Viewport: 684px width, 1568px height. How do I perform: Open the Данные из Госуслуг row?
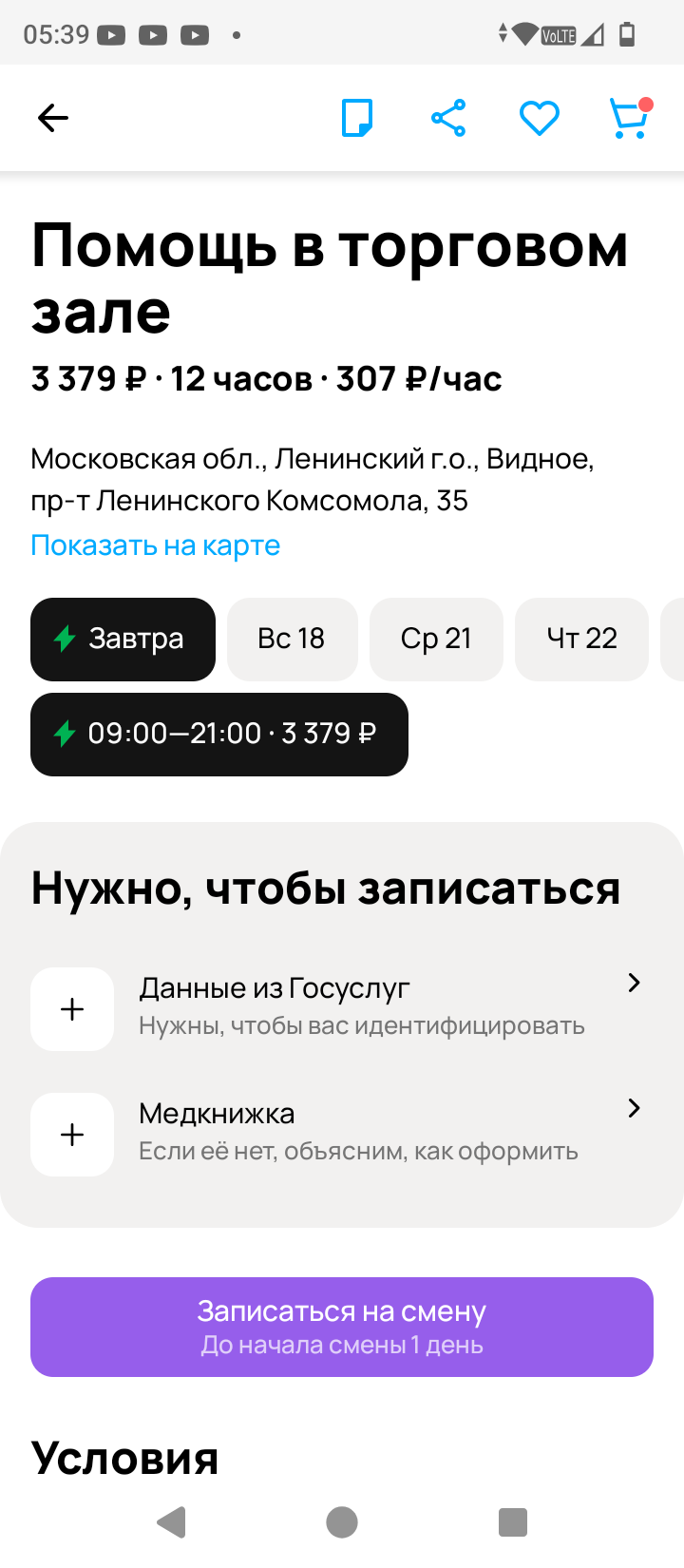point(342,1008)
